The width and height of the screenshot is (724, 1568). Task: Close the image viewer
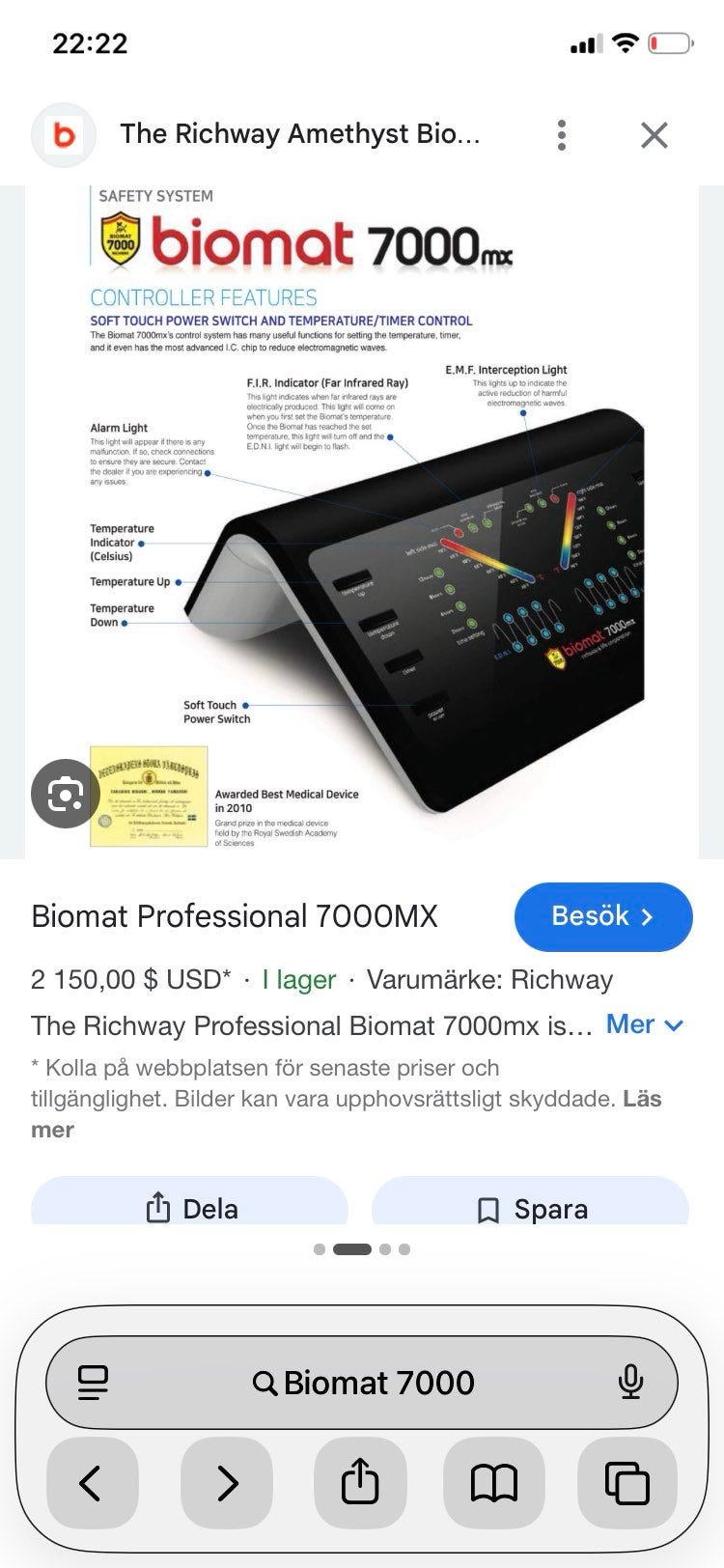click(654, 135)
